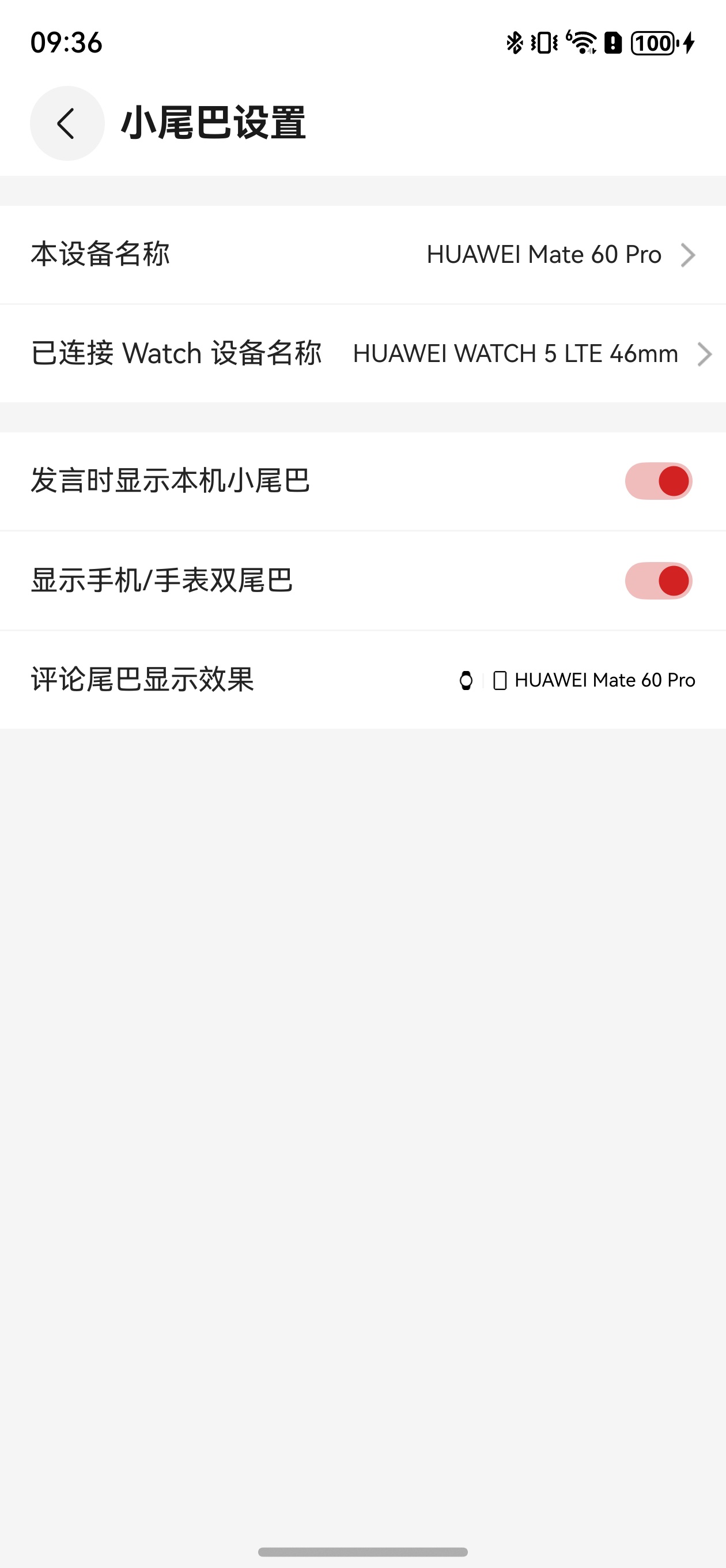Tap the phone icon in 评论尾巴显示效果 row
The image size is (726, 1568).
(x=500, y=680)
